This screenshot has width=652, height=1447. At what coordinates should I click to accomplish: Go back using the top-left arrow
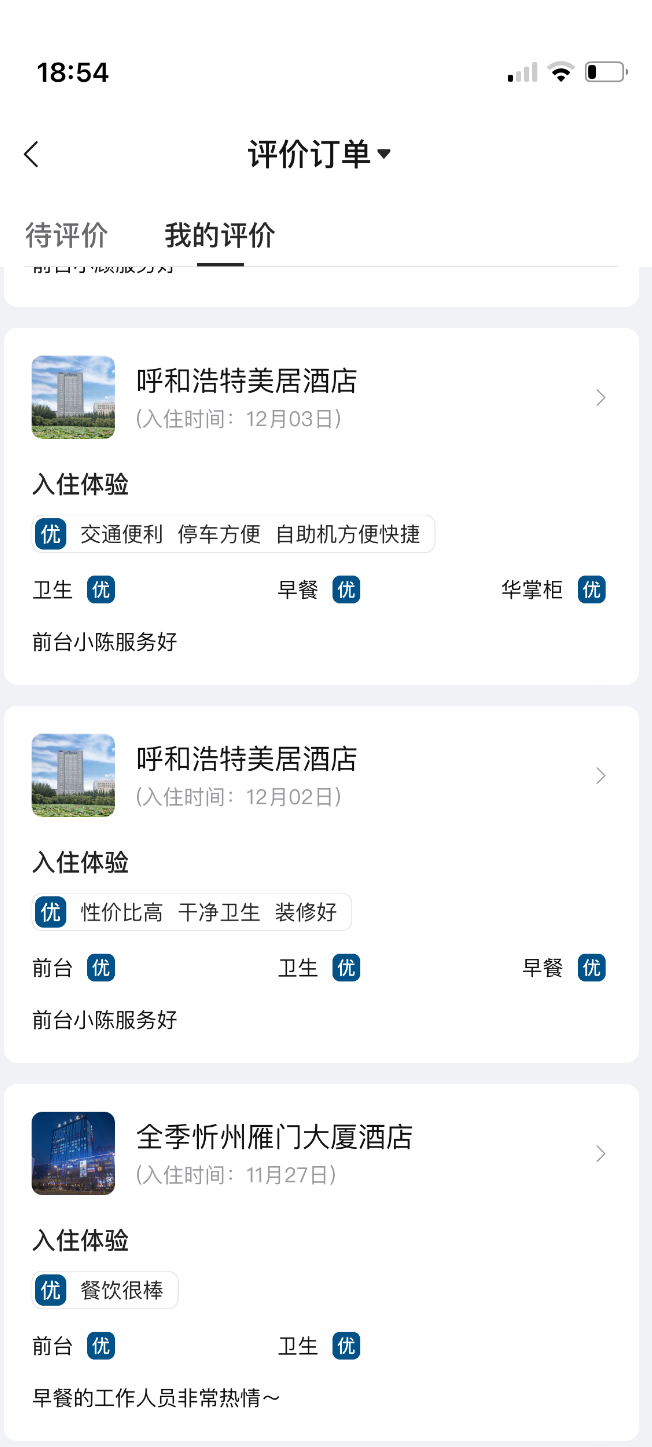[32, 154]
